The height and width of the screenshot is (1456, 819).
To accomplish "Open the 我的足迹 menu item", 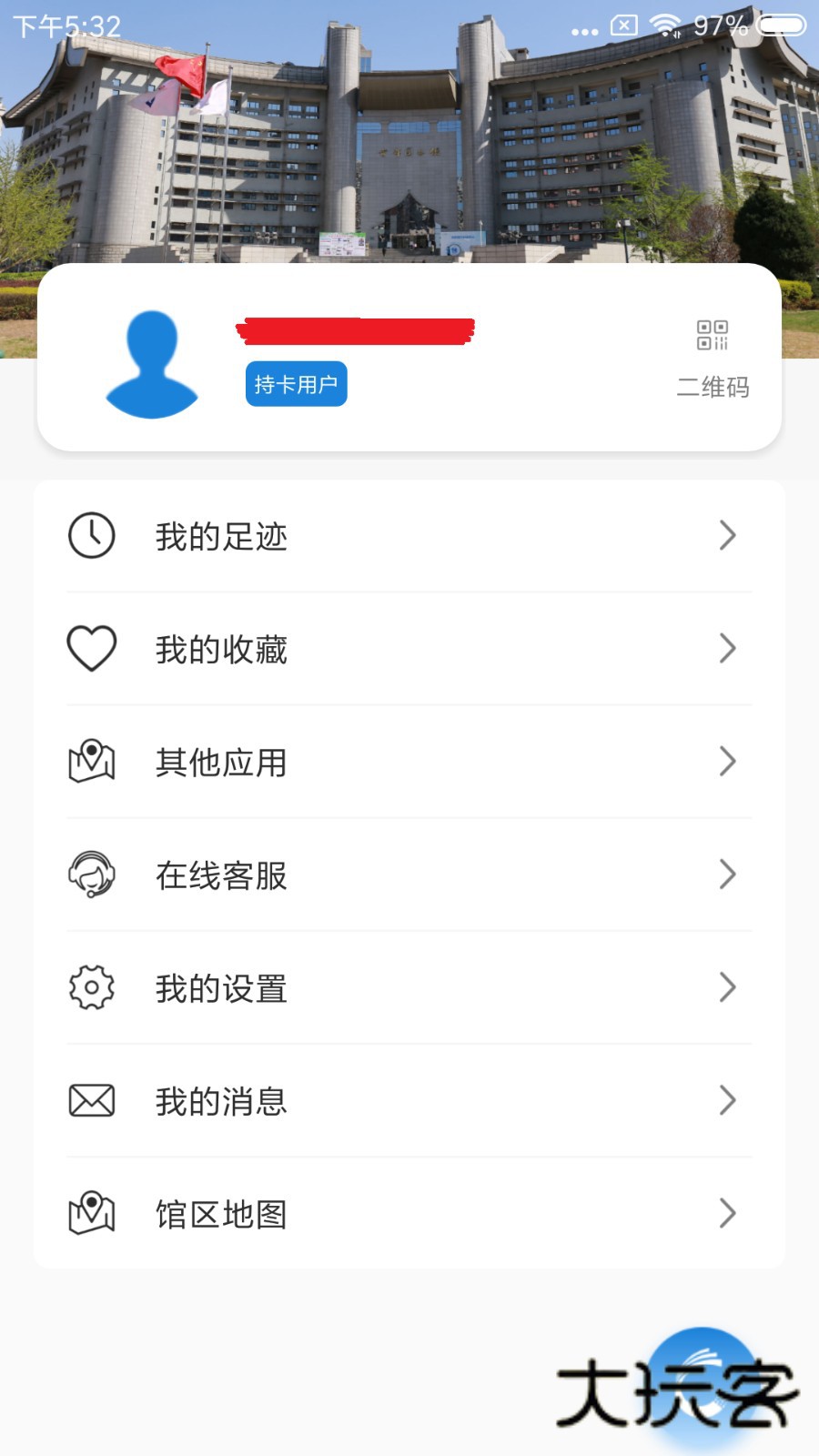I will (x=222, y=536).
